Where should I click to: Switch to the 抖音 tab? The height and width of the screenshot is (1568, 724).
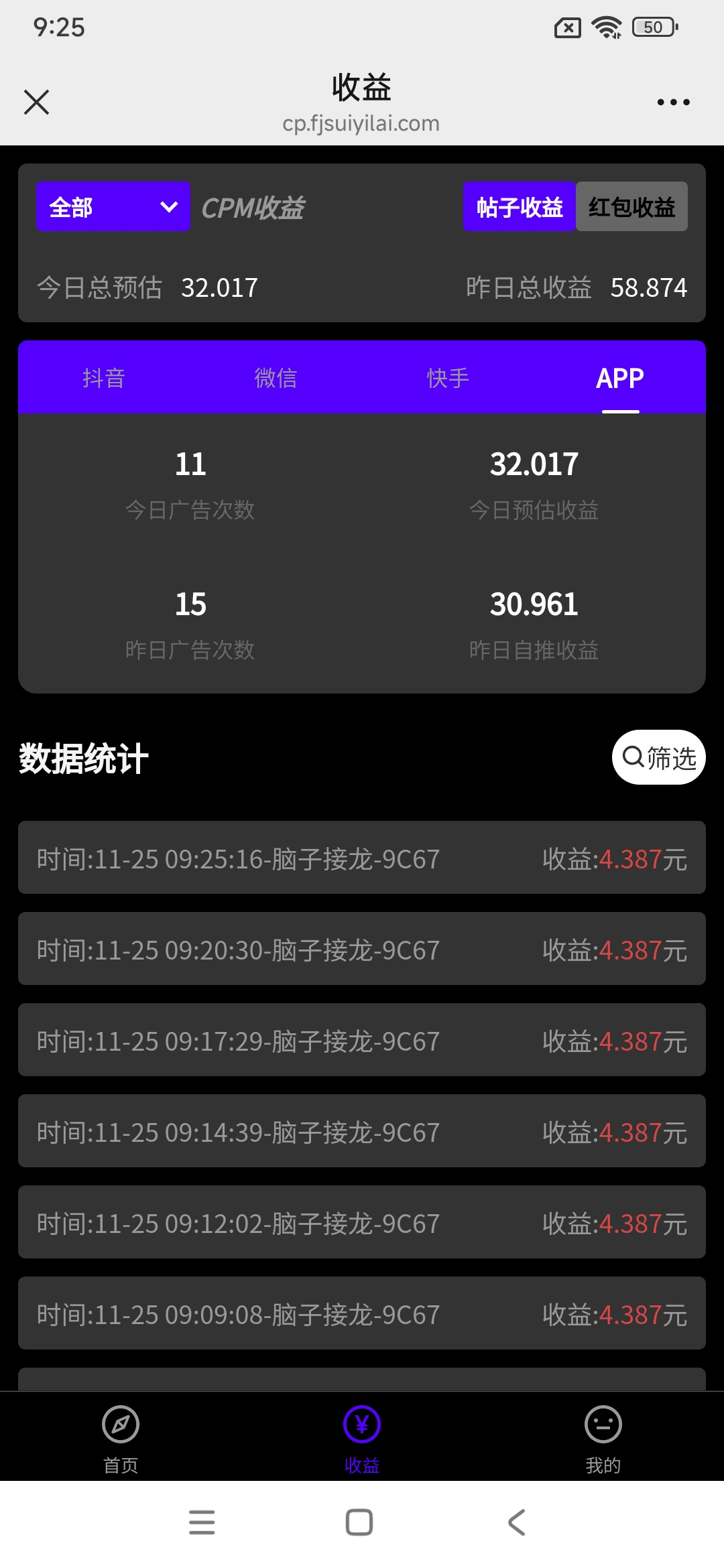pos(104,378)
